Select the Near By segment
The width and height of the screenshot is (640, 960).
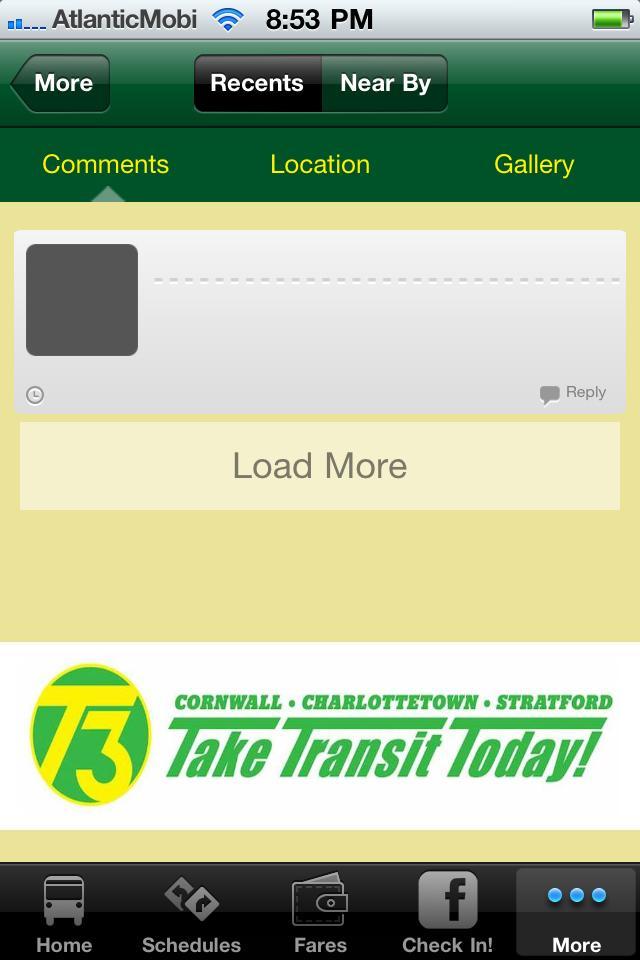pyautogui.click(x=385, y=83)
